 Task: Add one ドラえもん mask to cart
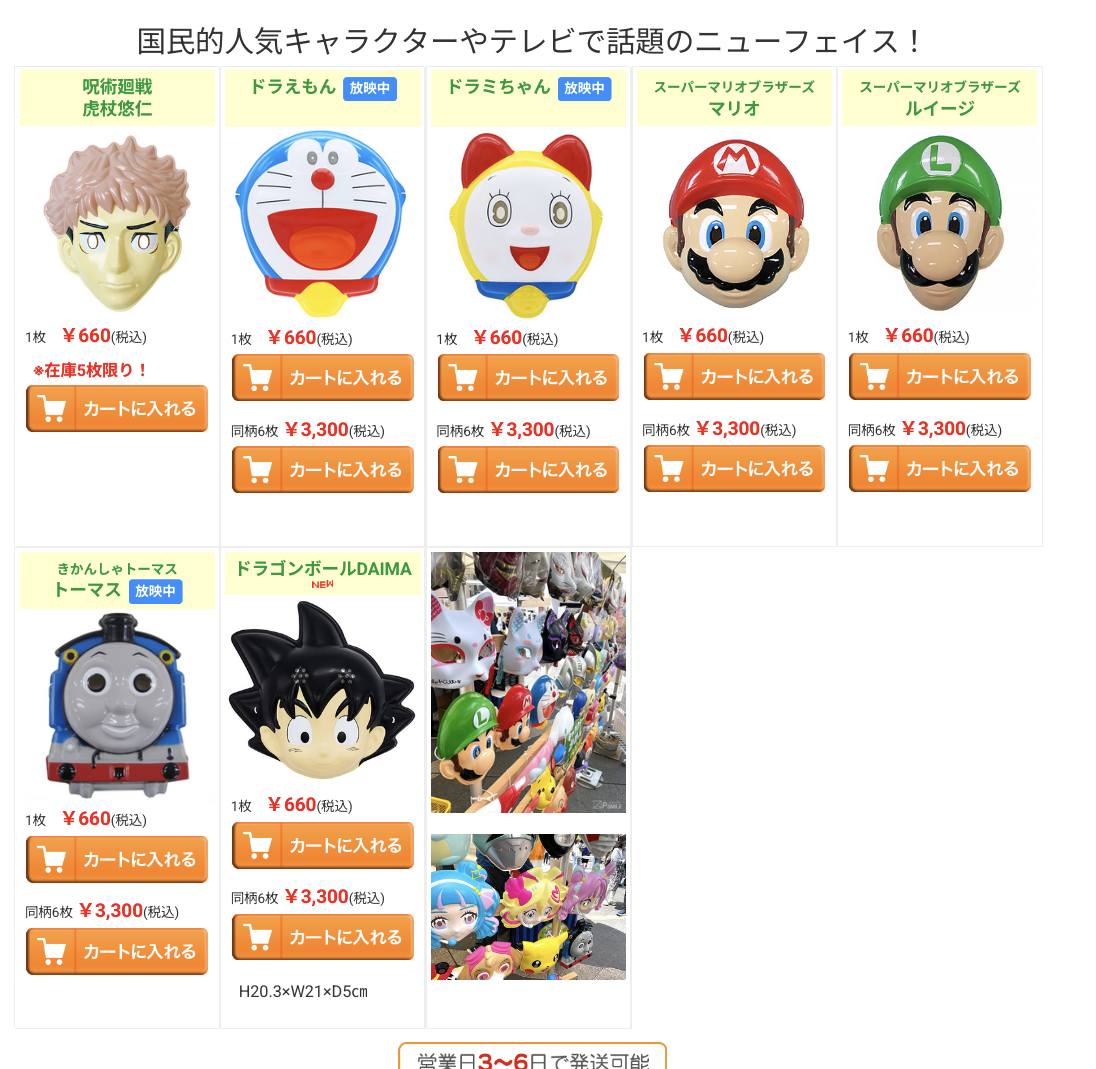(323, 378)
